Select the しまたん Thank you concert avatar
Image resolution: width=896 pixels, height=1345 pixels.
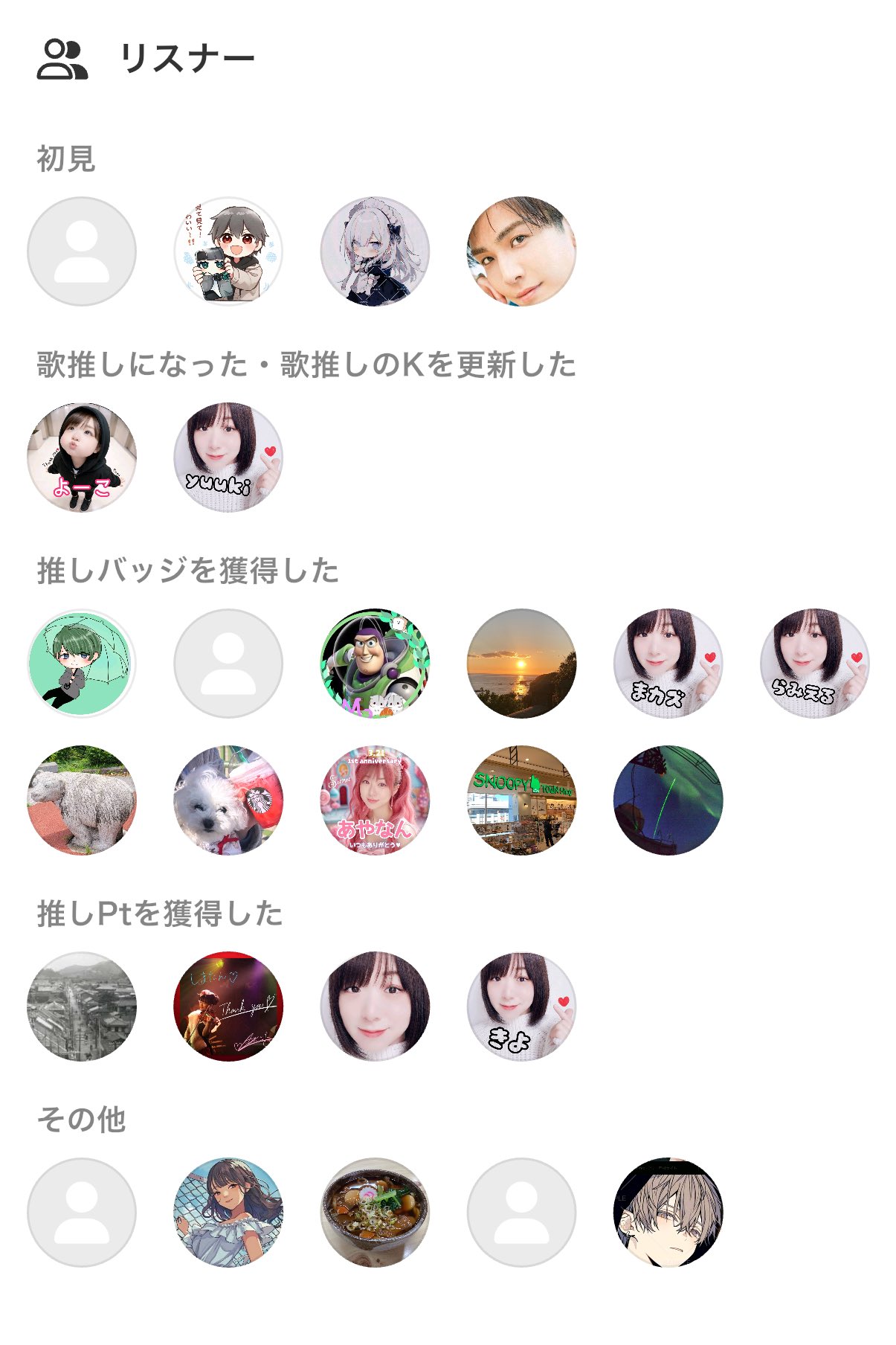pyautogui.click(x=228, y=1007)
